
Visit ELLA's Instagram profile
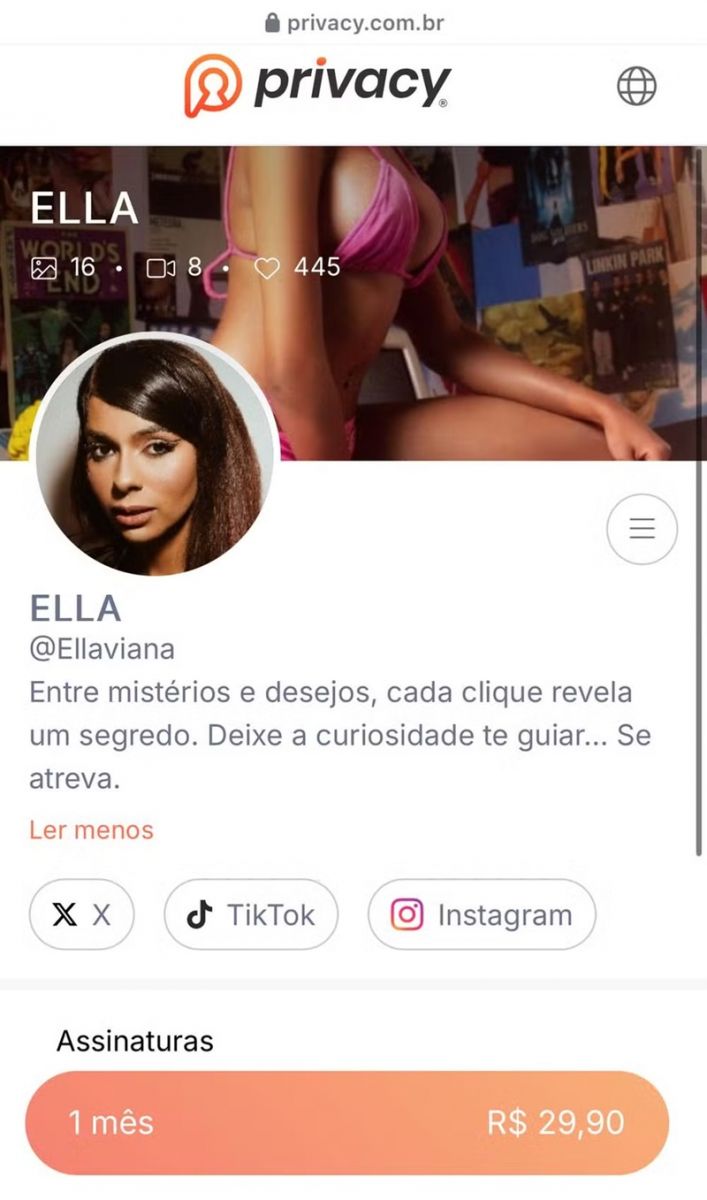click(481, 915)
